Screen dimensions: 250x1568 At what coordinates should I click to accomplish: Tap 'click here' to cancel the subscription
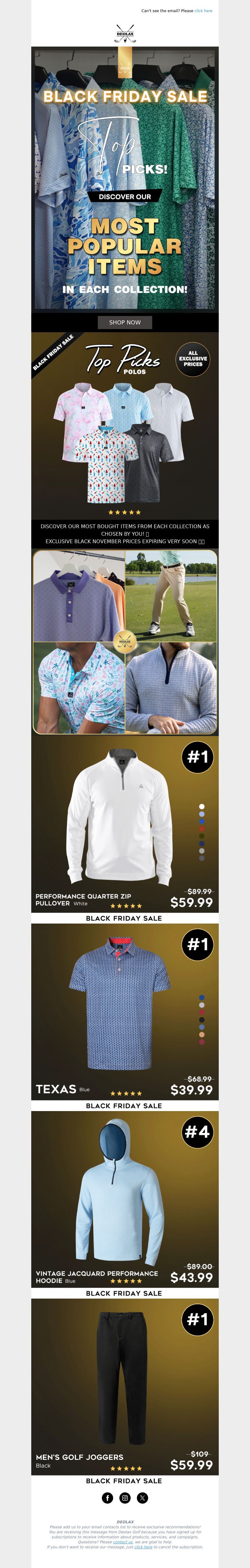click(x=143, y=1547)
